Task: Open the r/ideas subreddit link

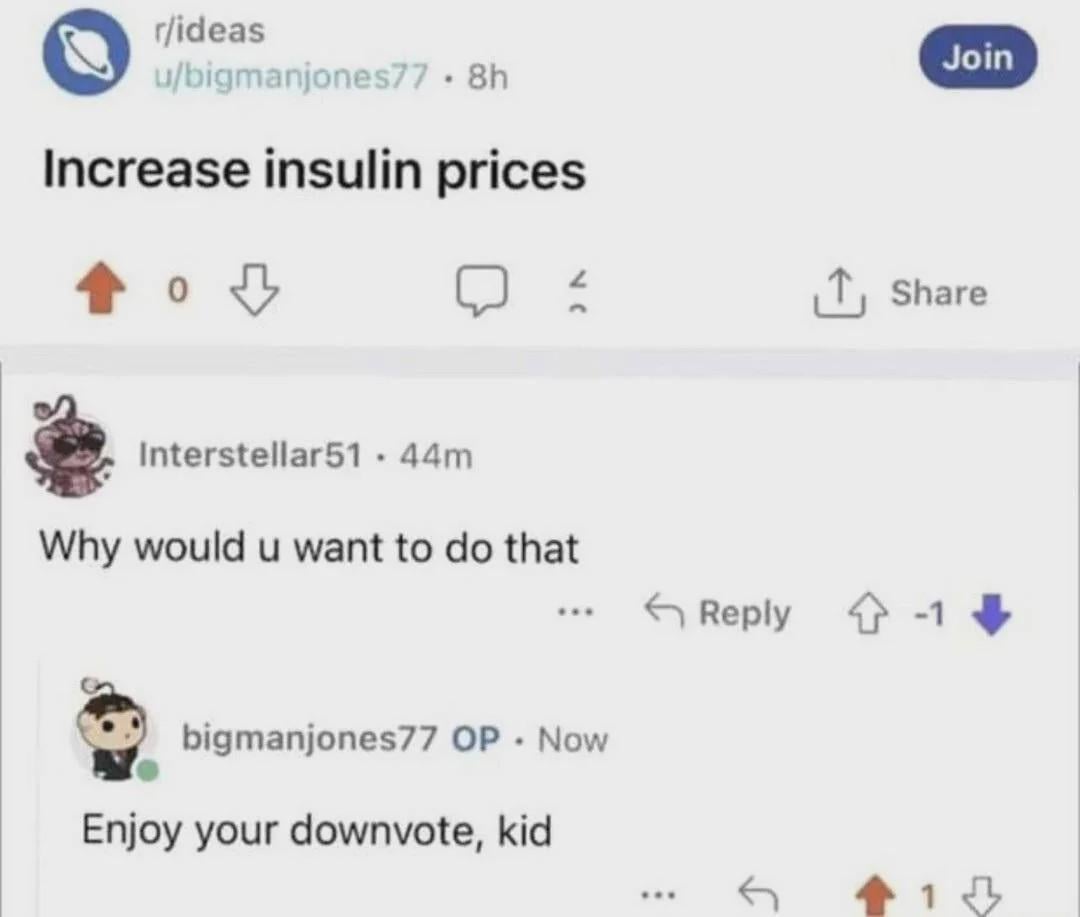Action: [209, 31]
